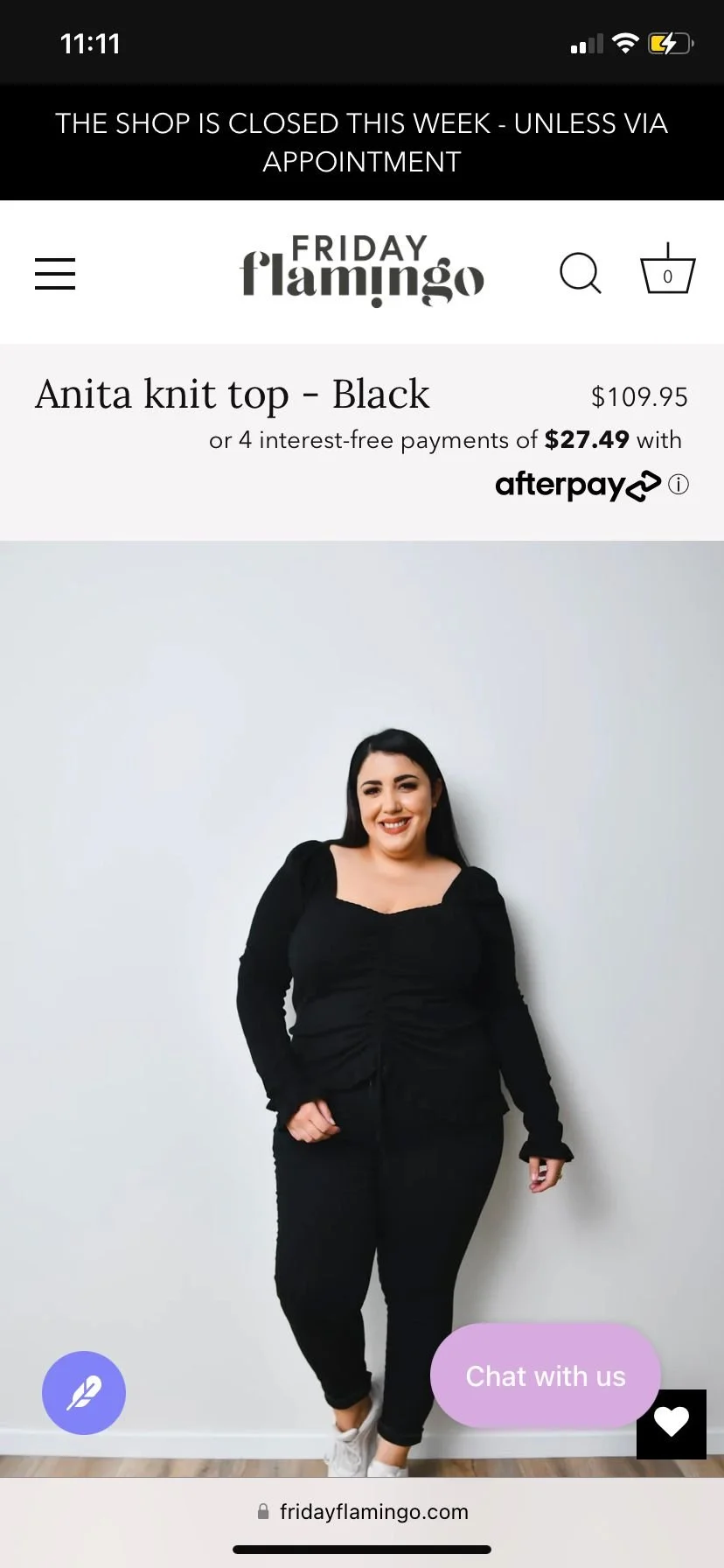724x1568 pixels.
Task: Start a chat with Chat with us
Action: [546, 1375]
